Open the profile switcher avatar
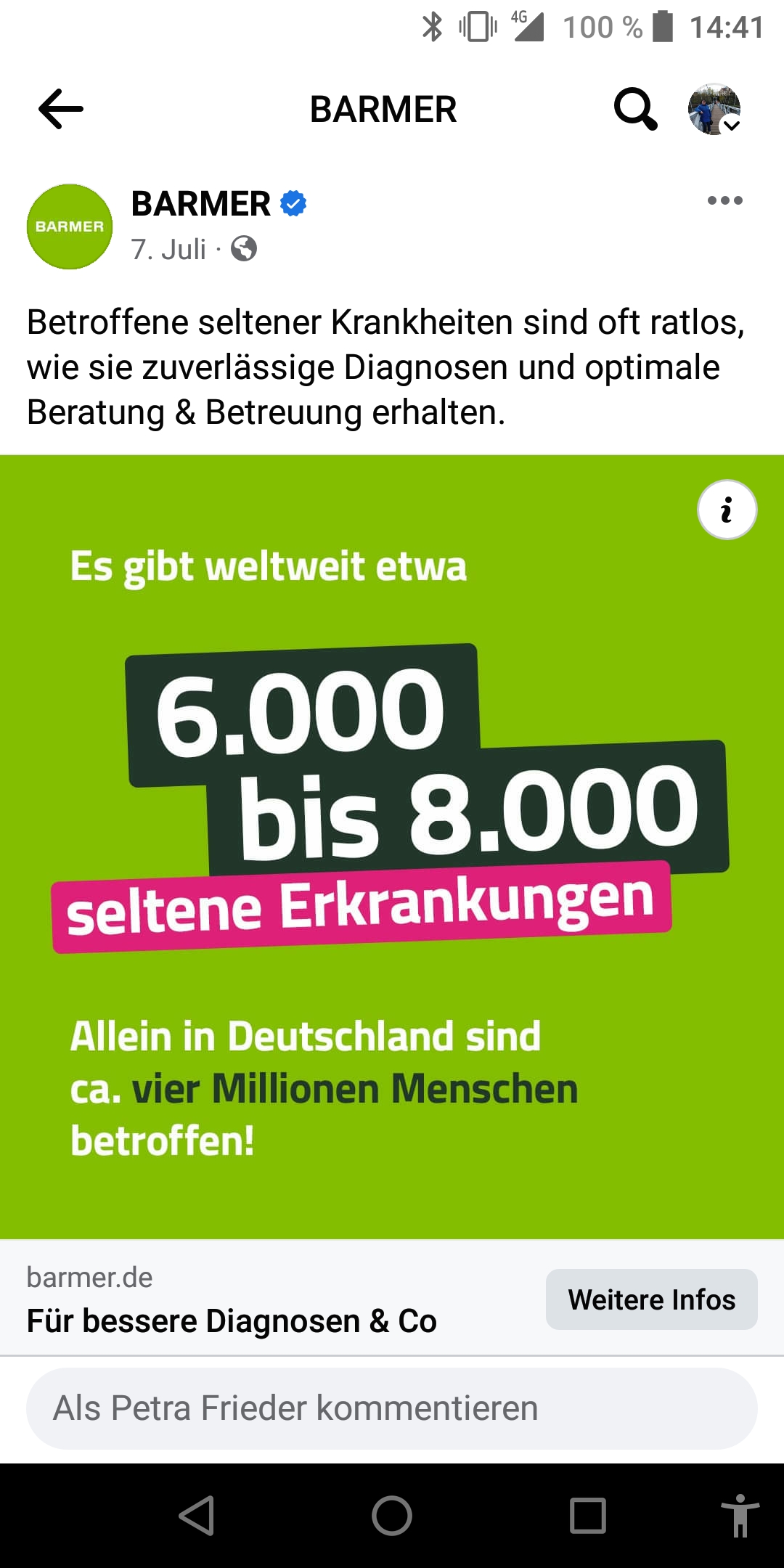The height and width of the screenshot is (1568, 784). [x=714, y=109]
